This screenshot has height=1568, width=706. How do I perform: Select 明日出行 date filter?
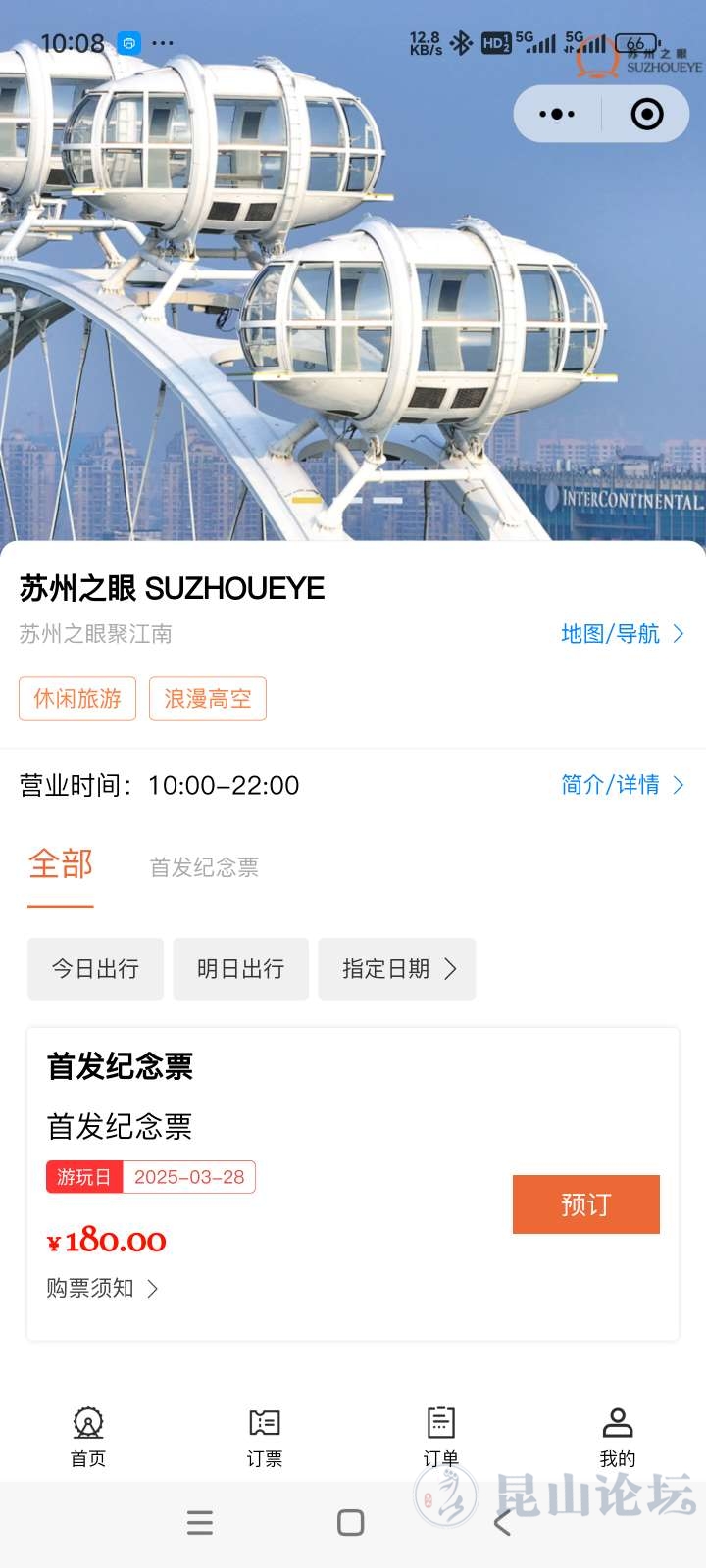(240, 969)
